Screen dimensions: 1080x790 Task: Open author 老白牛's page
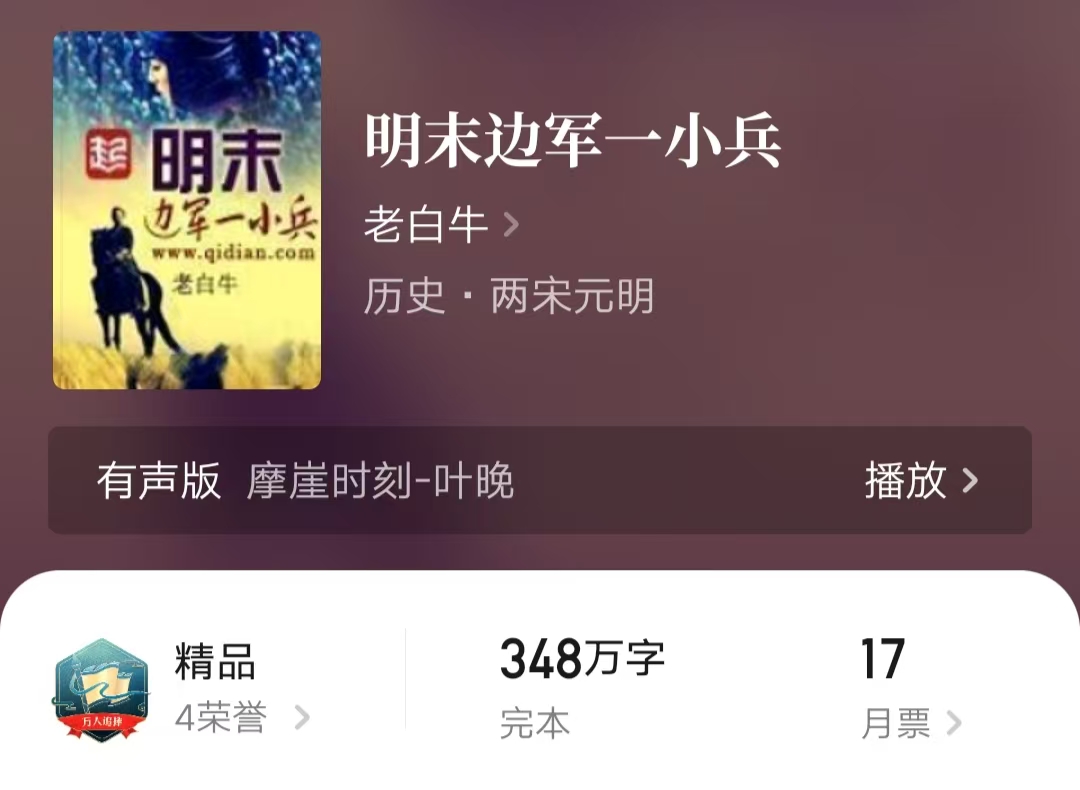[x=440, y=225]
